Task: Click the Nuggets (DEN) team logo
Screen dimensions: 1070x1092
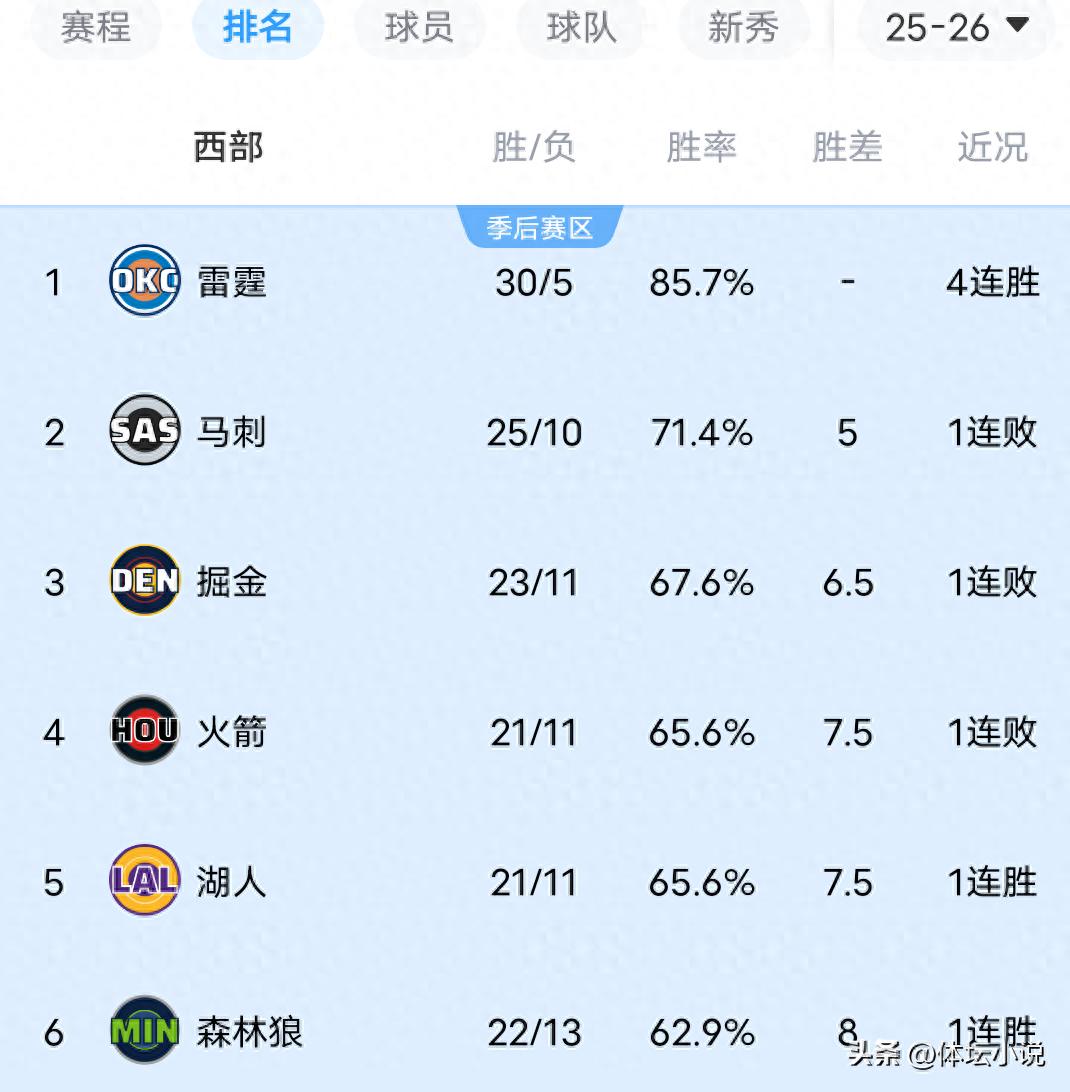Action: [143, 582]
